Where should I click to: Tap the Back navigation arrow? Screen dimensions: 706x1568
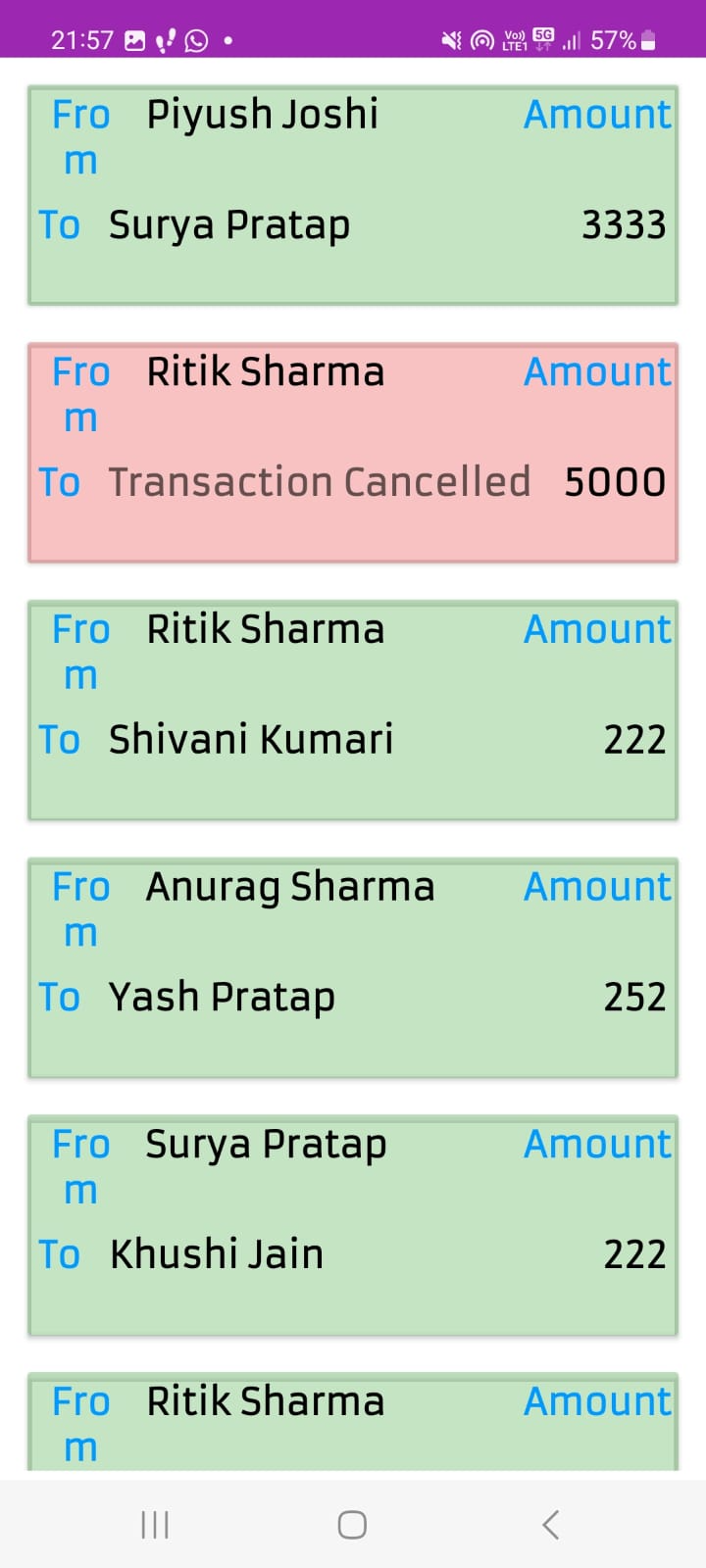[549, 1524]
